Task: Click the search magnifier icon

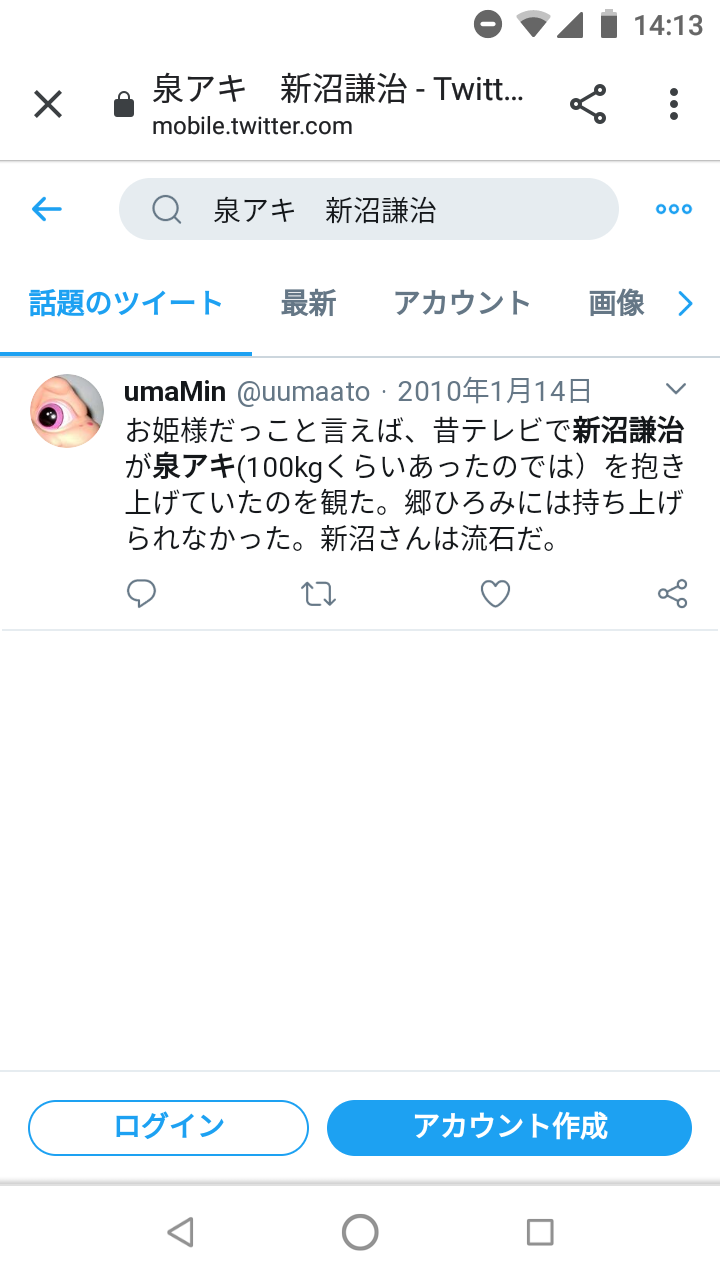Action: coord(167,209)
